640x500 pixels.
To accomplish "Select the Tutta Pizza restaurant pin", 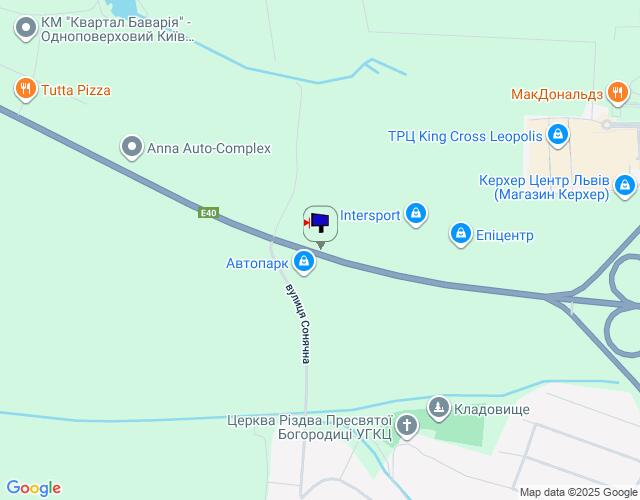I will pyautogui.click(x=26, y=89).
